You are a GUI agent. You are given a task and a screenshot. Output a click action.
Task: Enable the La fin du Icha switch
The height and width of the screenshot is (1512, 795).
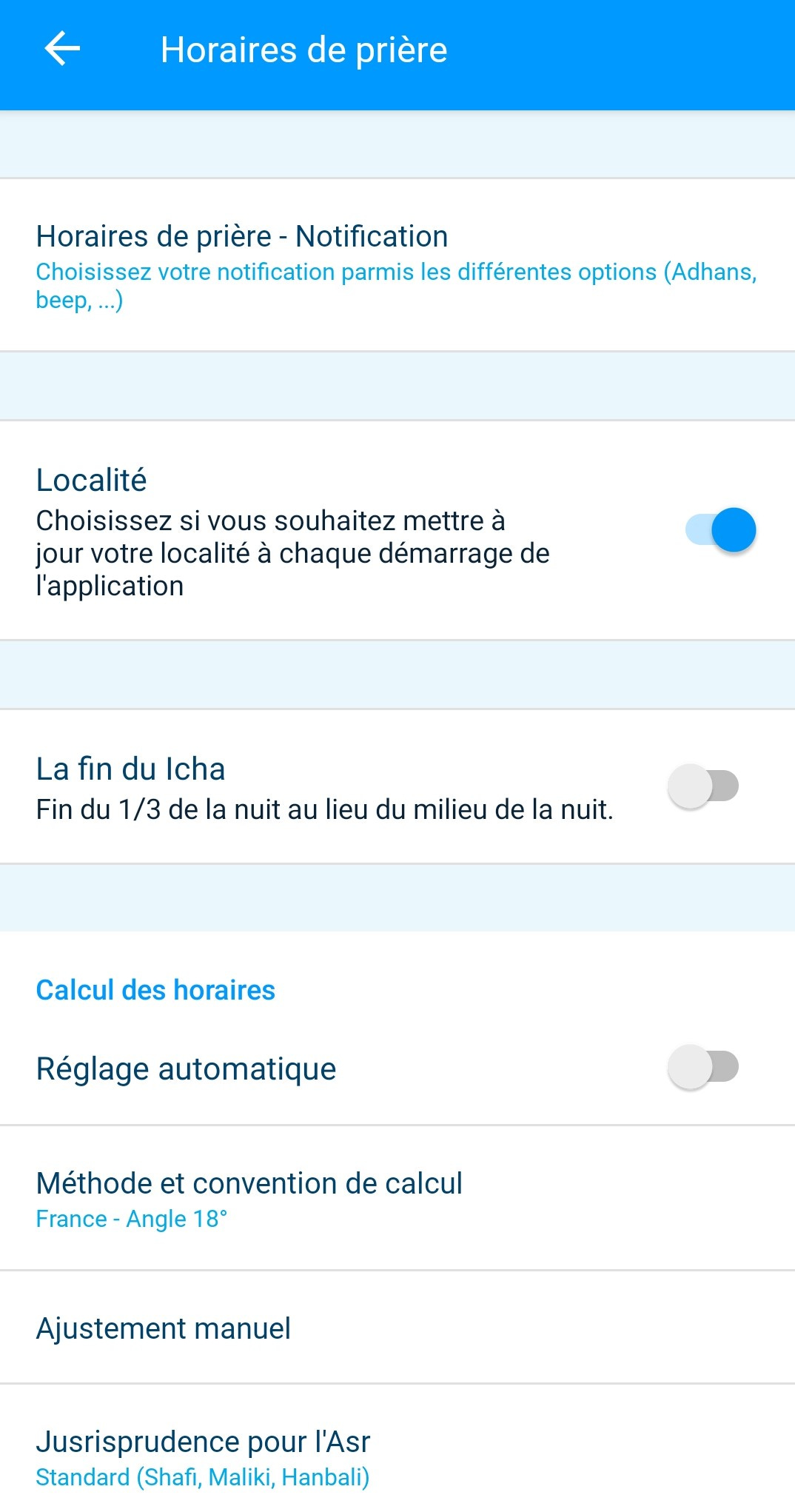coord(703,786)
